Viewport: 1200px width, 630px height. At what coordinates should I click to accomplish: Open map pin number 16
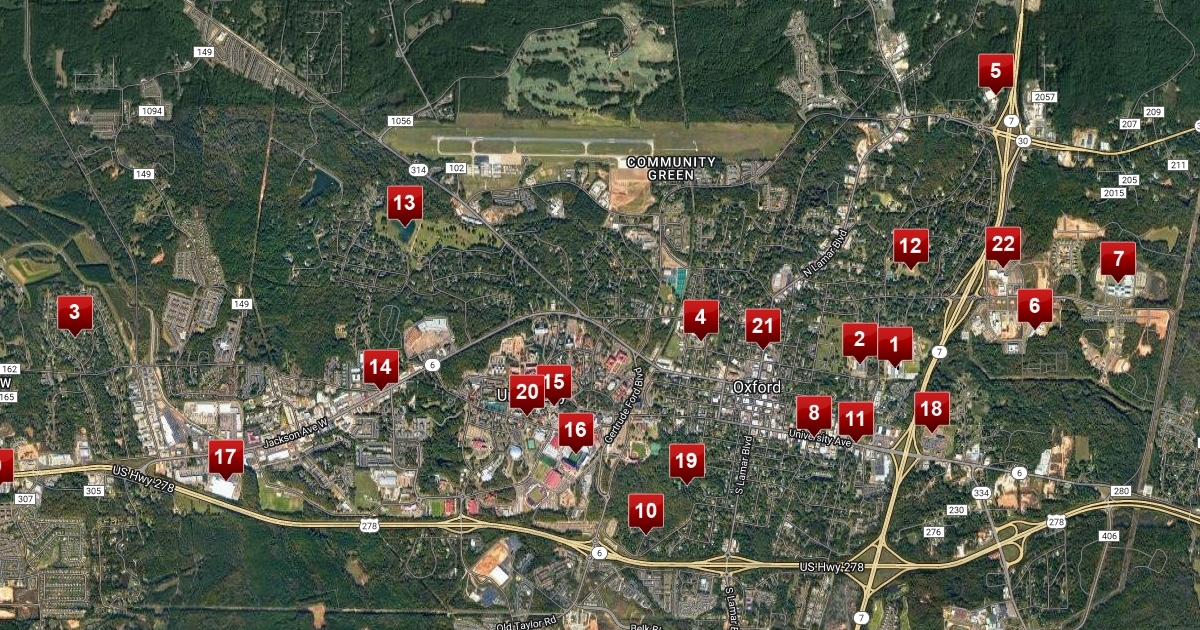click(x=576, y=430)
